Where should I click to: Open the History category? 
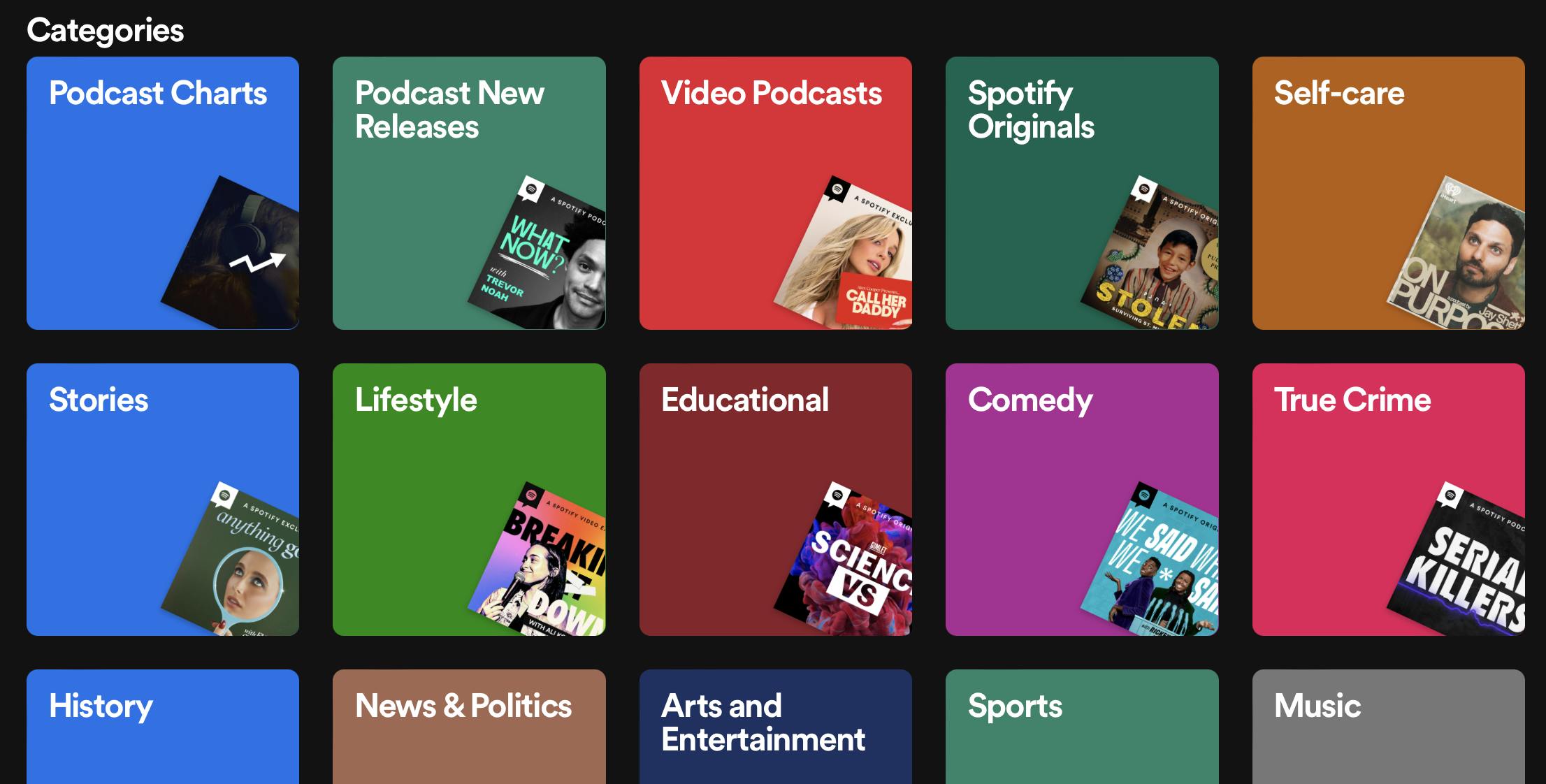162,727
